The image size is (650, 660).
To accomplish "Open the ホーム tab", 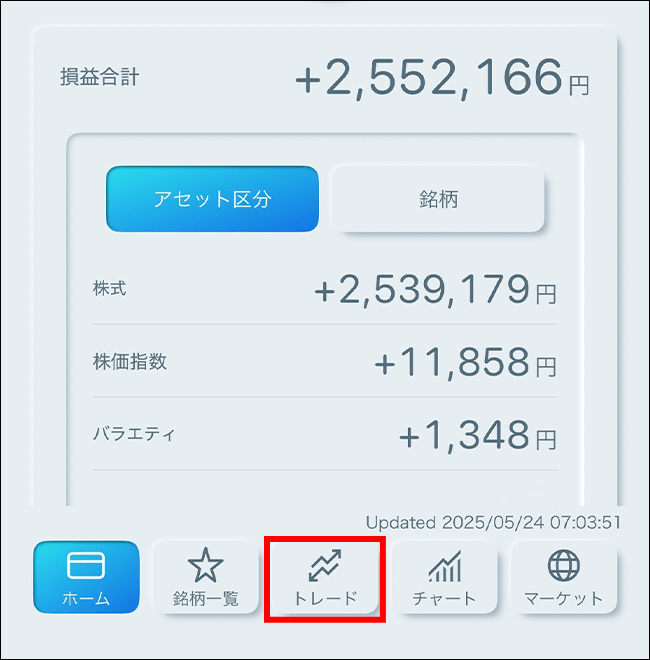I will pos(85,577).
